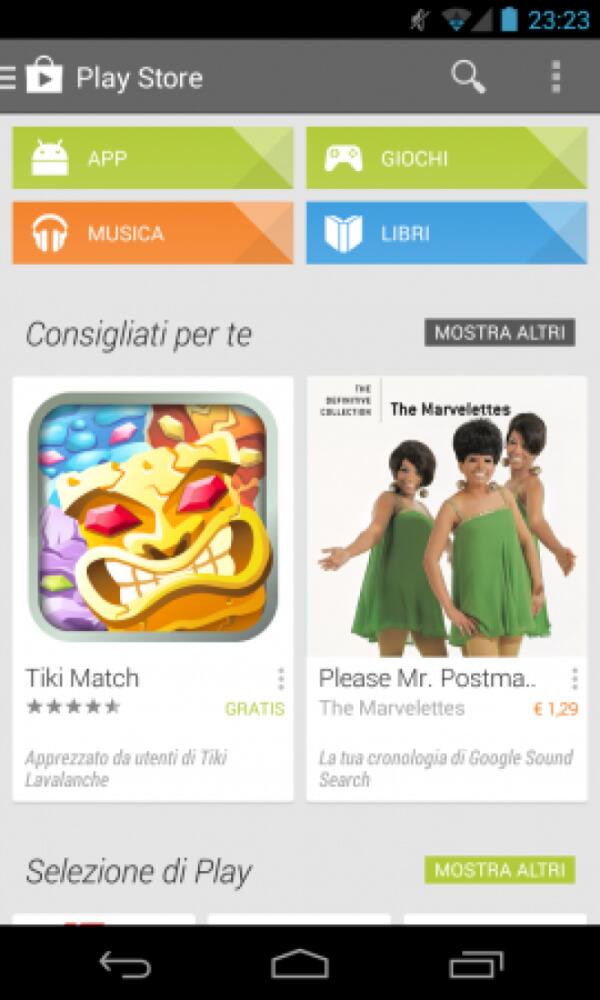Open options menu on Tiki Match card
The image size is (600, 1000).
[280, 679]
